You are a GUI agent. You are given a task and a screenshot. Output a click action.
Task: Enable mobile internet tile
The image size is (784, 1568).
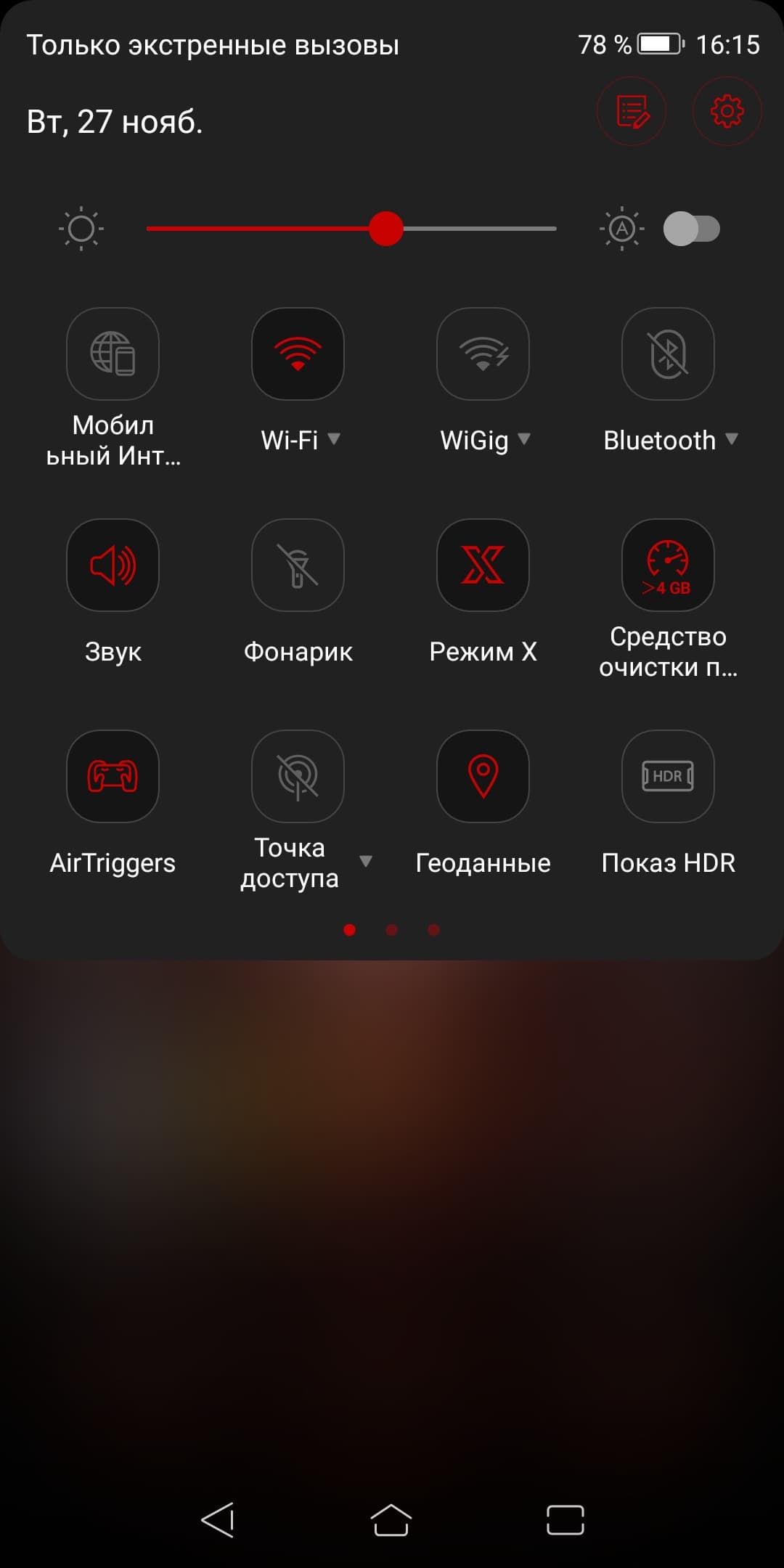click(113, 354)
